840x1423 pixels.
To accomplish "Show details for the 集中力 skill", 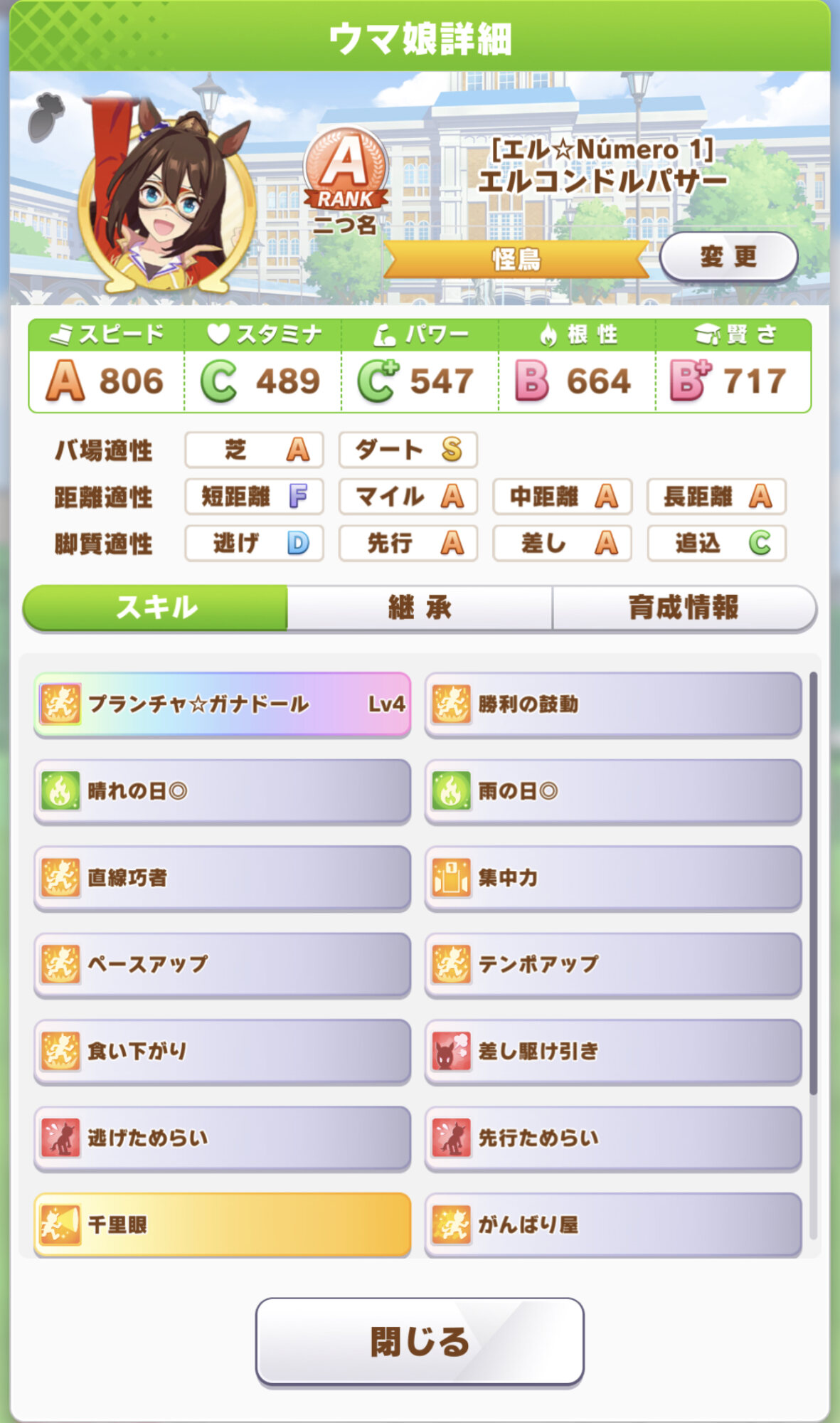I will tap(613, 878).
